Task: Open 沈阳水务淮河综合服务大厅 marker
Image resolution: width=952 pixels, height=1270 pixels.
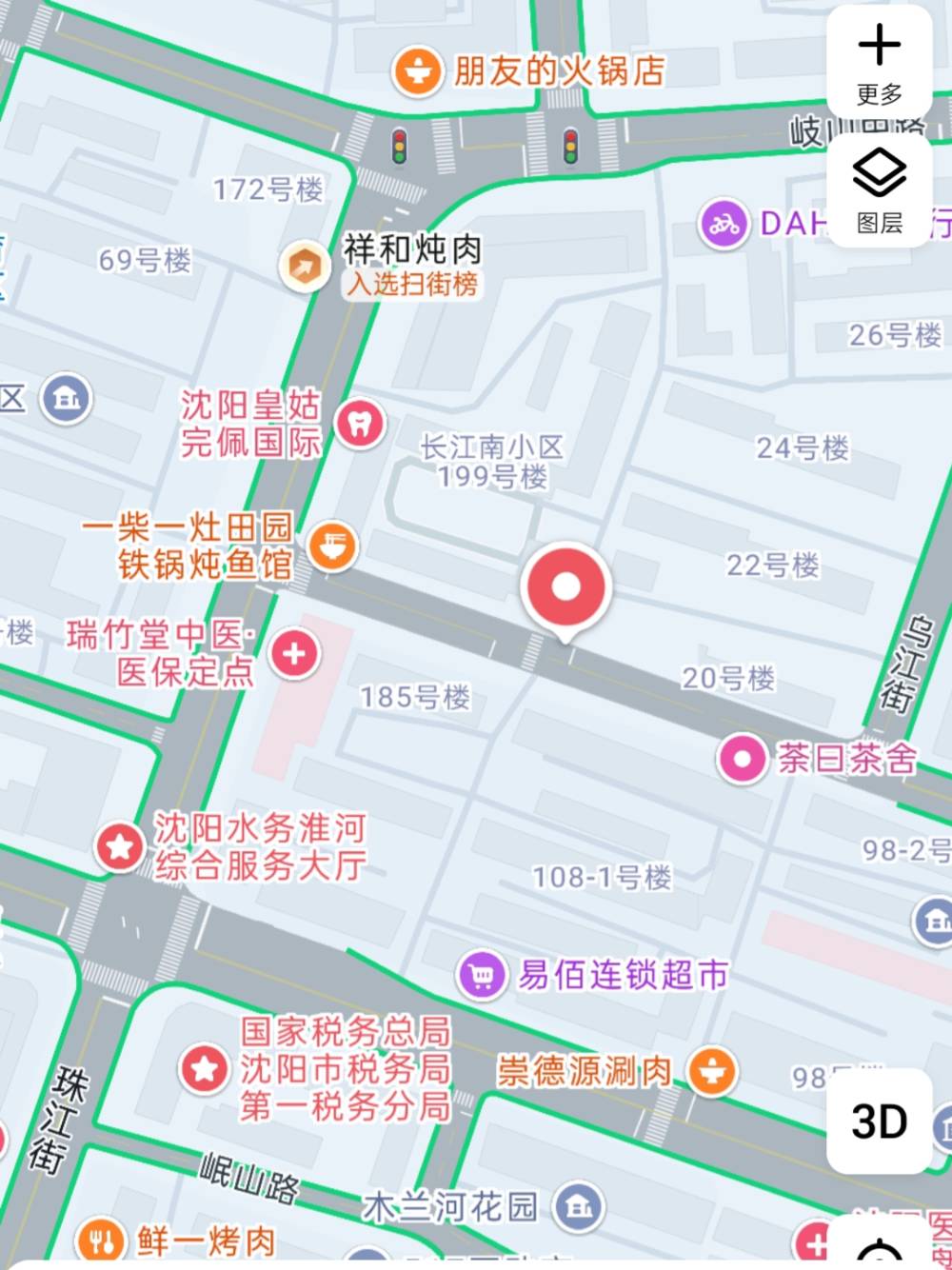Action: point(121,846)
